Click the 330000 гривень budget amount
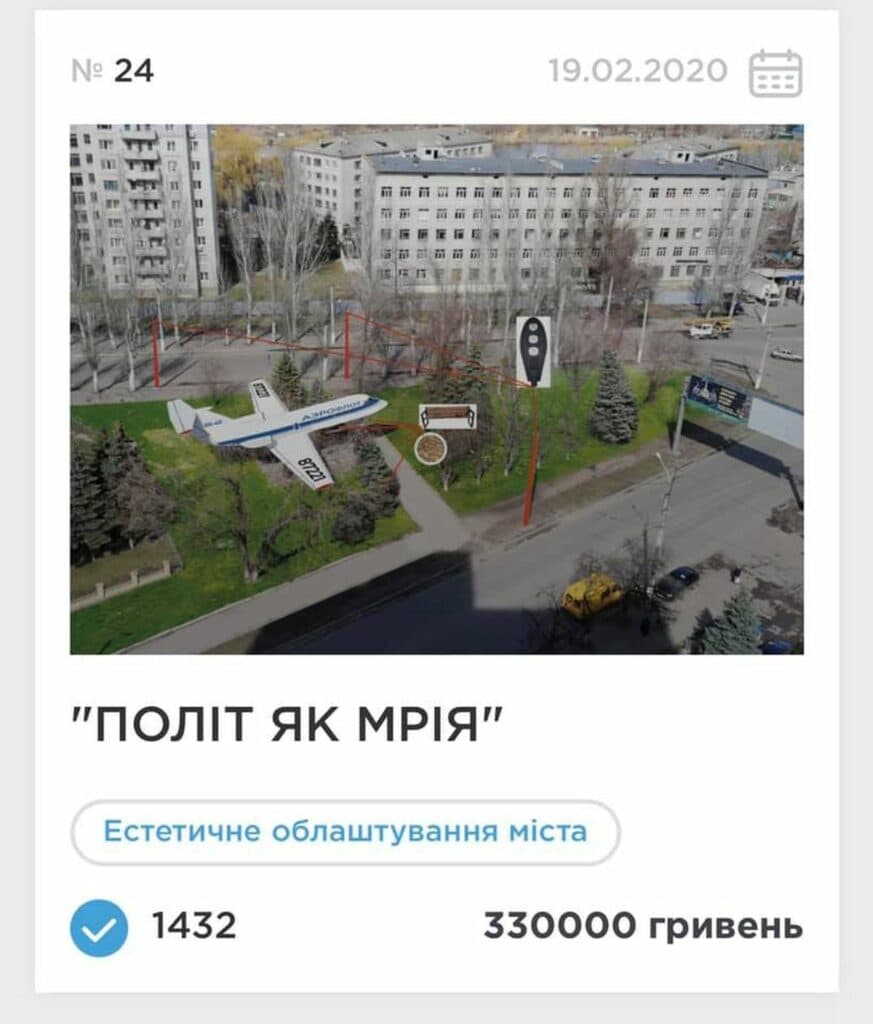The width and height of the screenshot is (873, 1024). tap(645, 926)
